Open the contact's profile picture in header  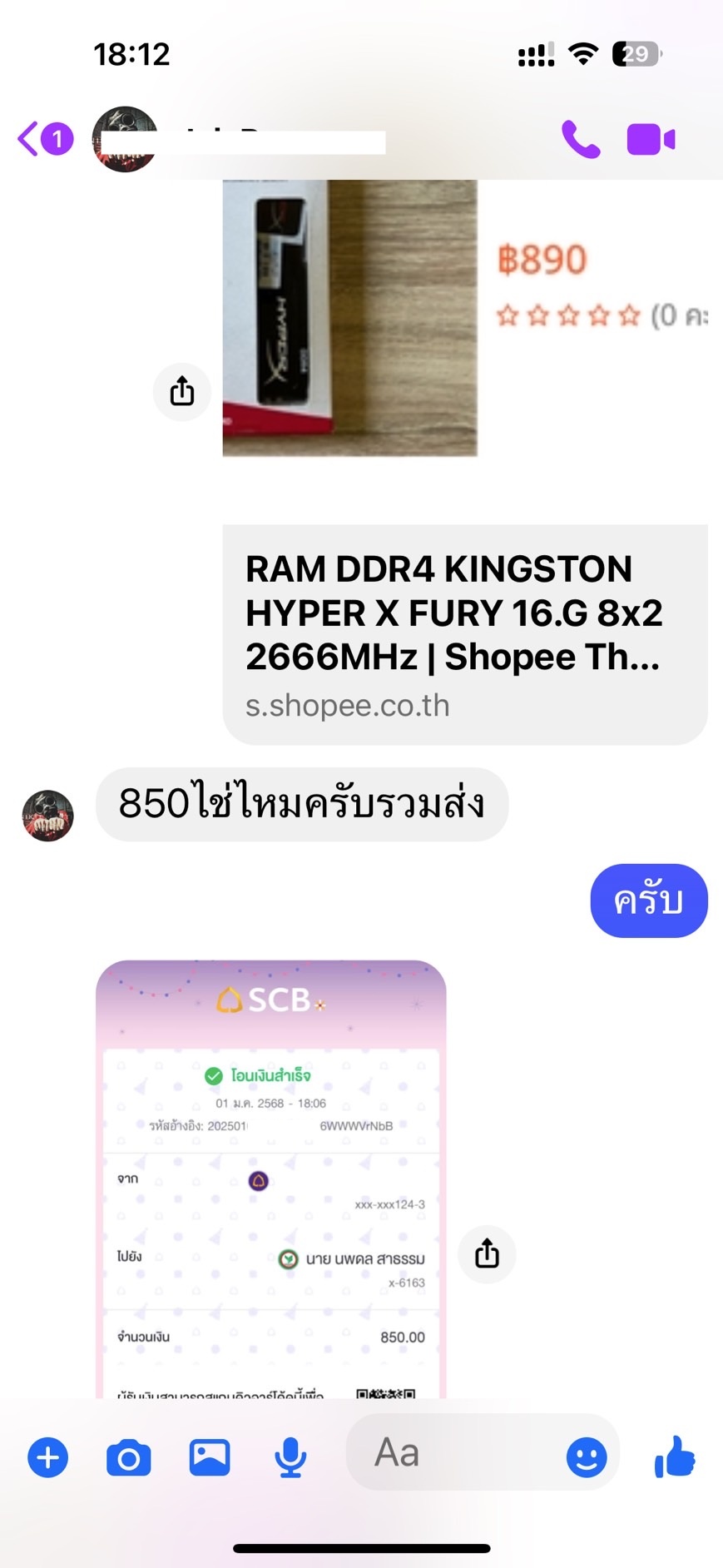pos(124,139)
